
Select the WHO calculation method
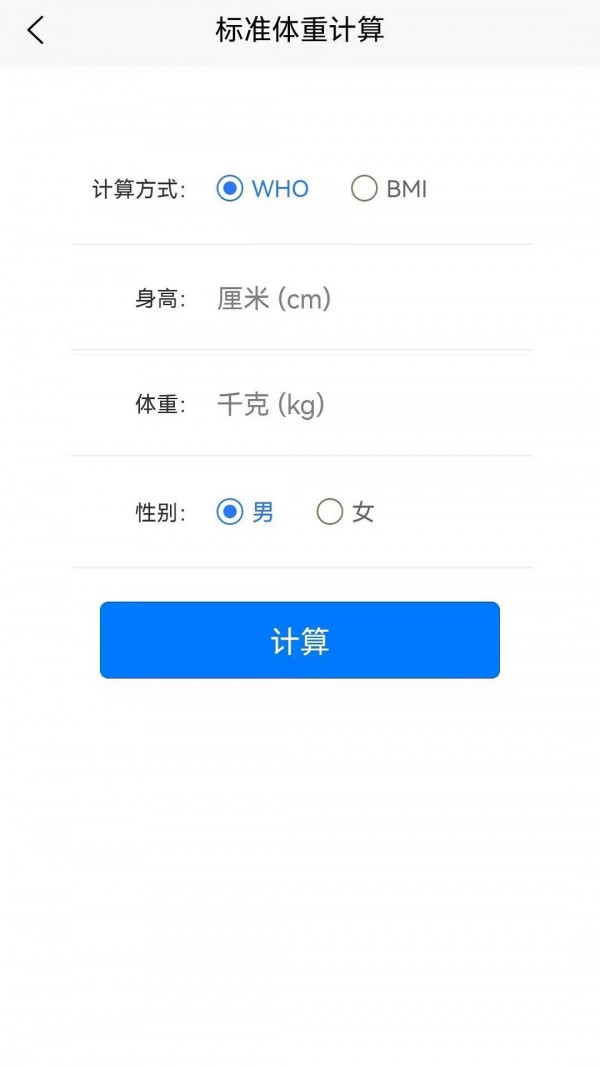230,188
